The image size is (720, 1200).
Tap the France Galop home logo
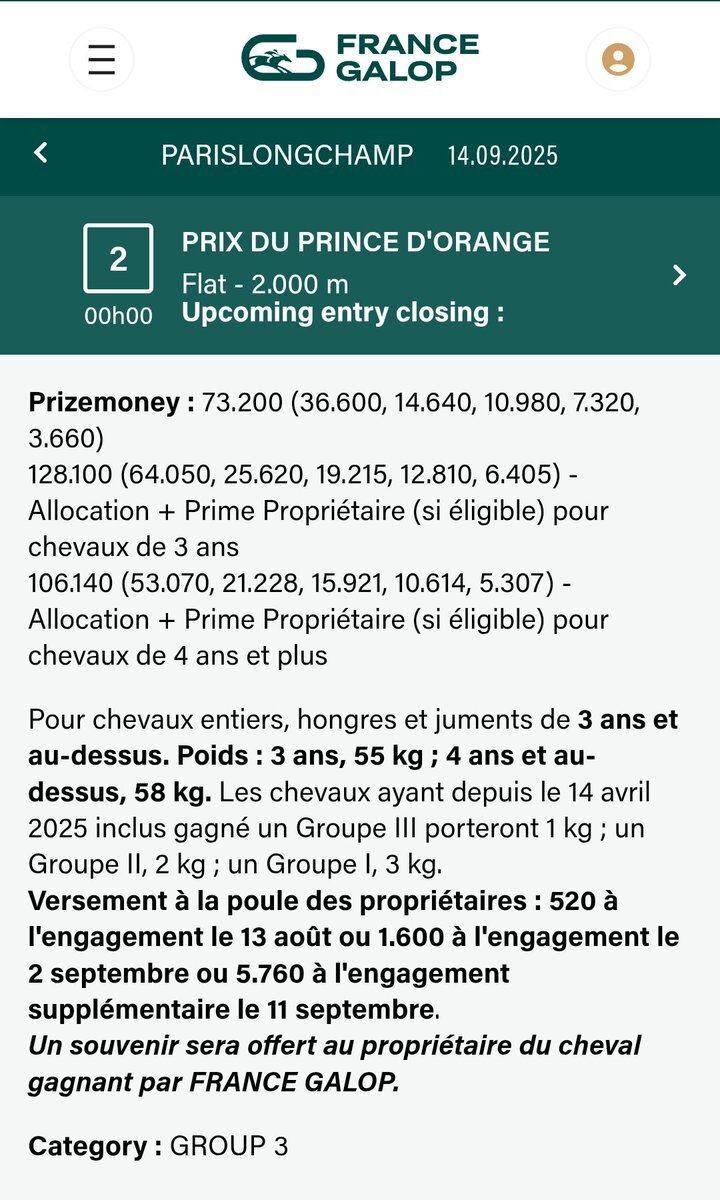(360, 58)
